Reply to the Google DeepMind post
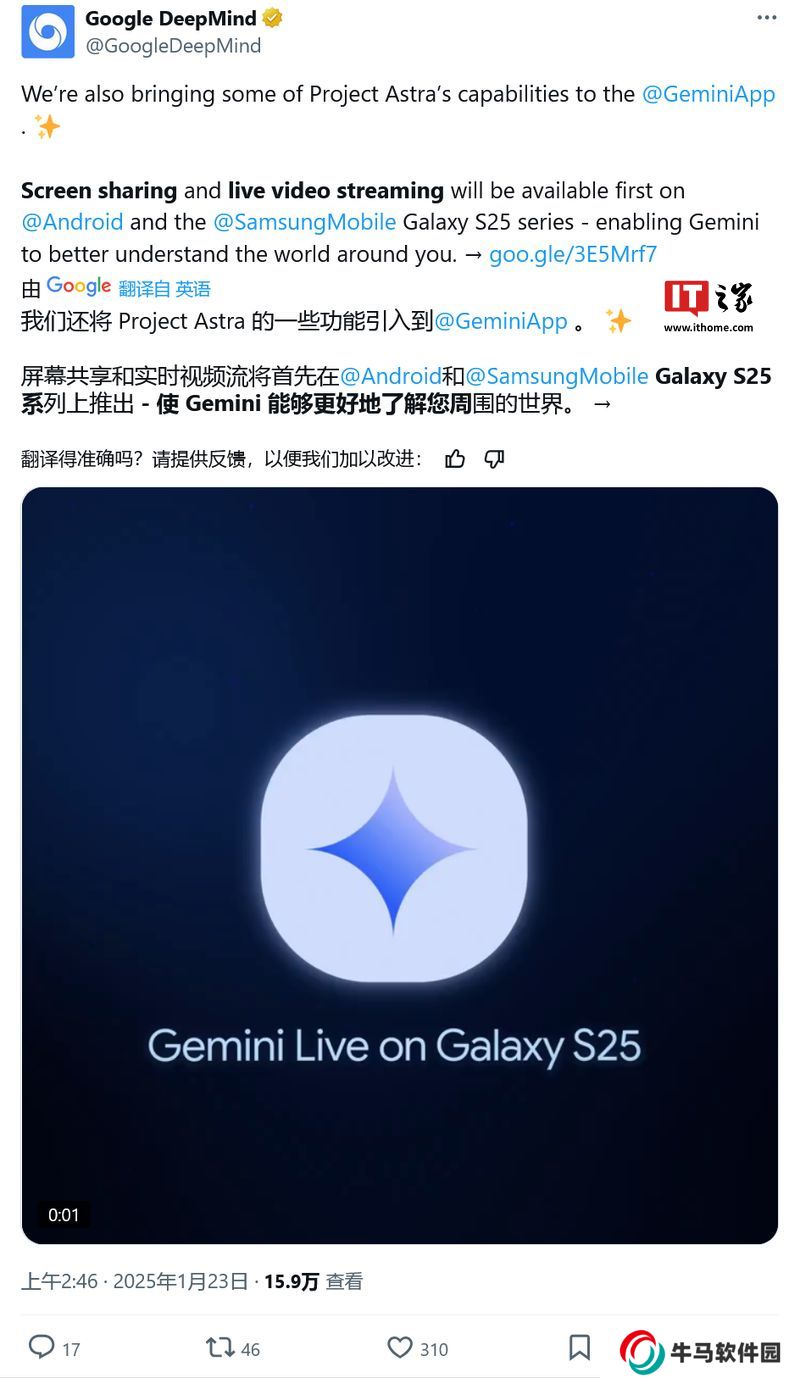 [42, 1348]
